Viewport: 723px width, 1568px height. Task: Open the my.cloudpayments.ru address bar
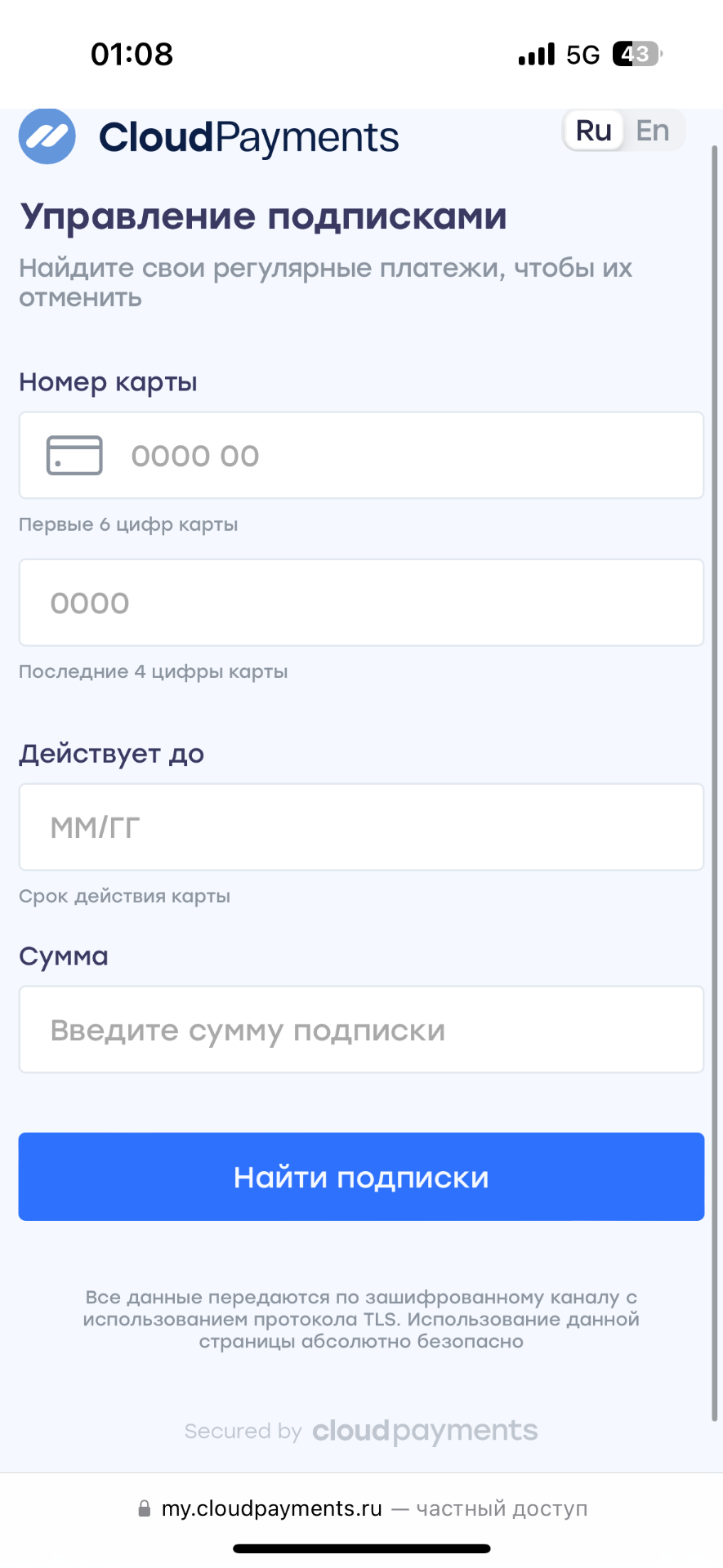pyautogui.click(x=361, y=1508)
